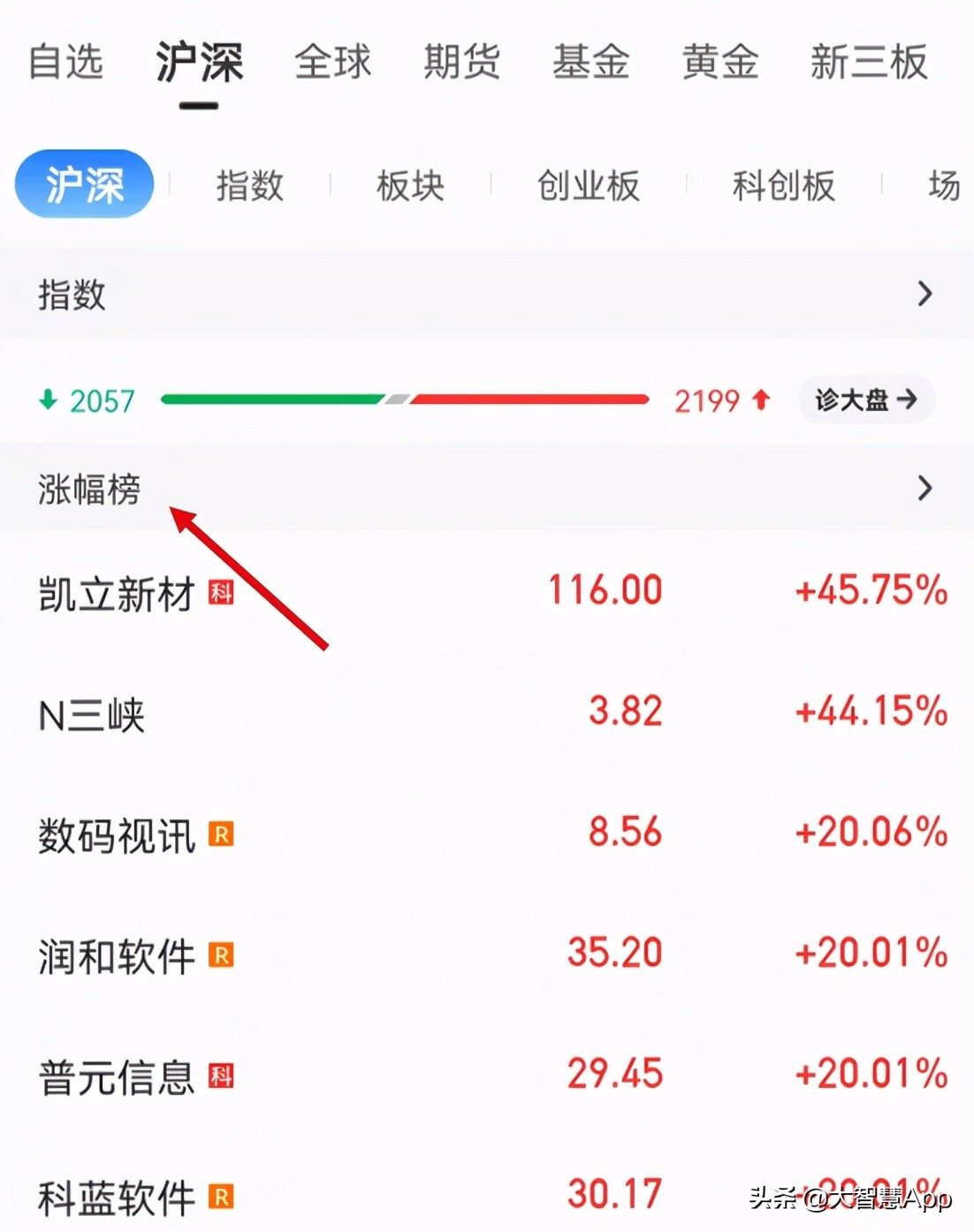974x1232 pixels.
Task: Click the R badge beside 科蓝软件
Action: click(221, 1198)
